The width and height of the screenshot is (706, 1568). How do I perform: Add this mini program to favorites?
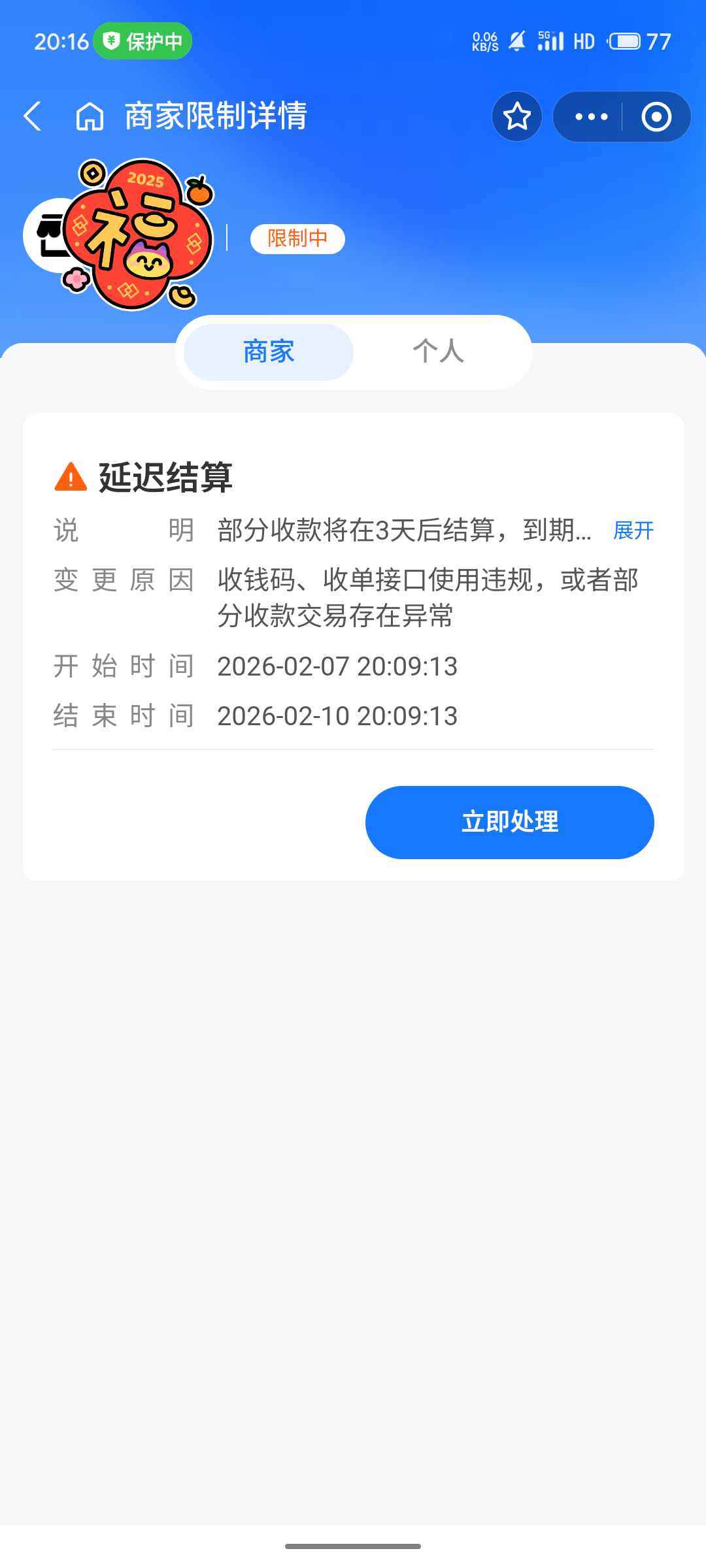pos(517,117)
